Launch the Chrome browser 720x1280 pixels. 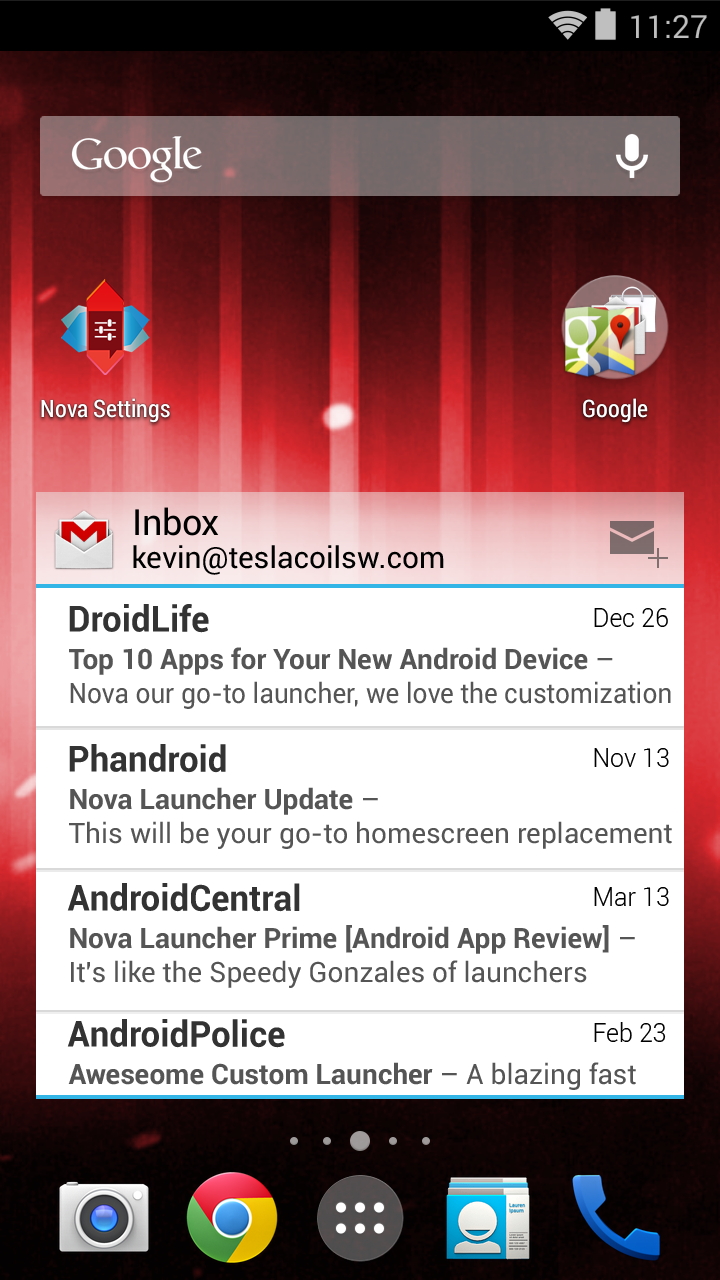click(232, 1217)
